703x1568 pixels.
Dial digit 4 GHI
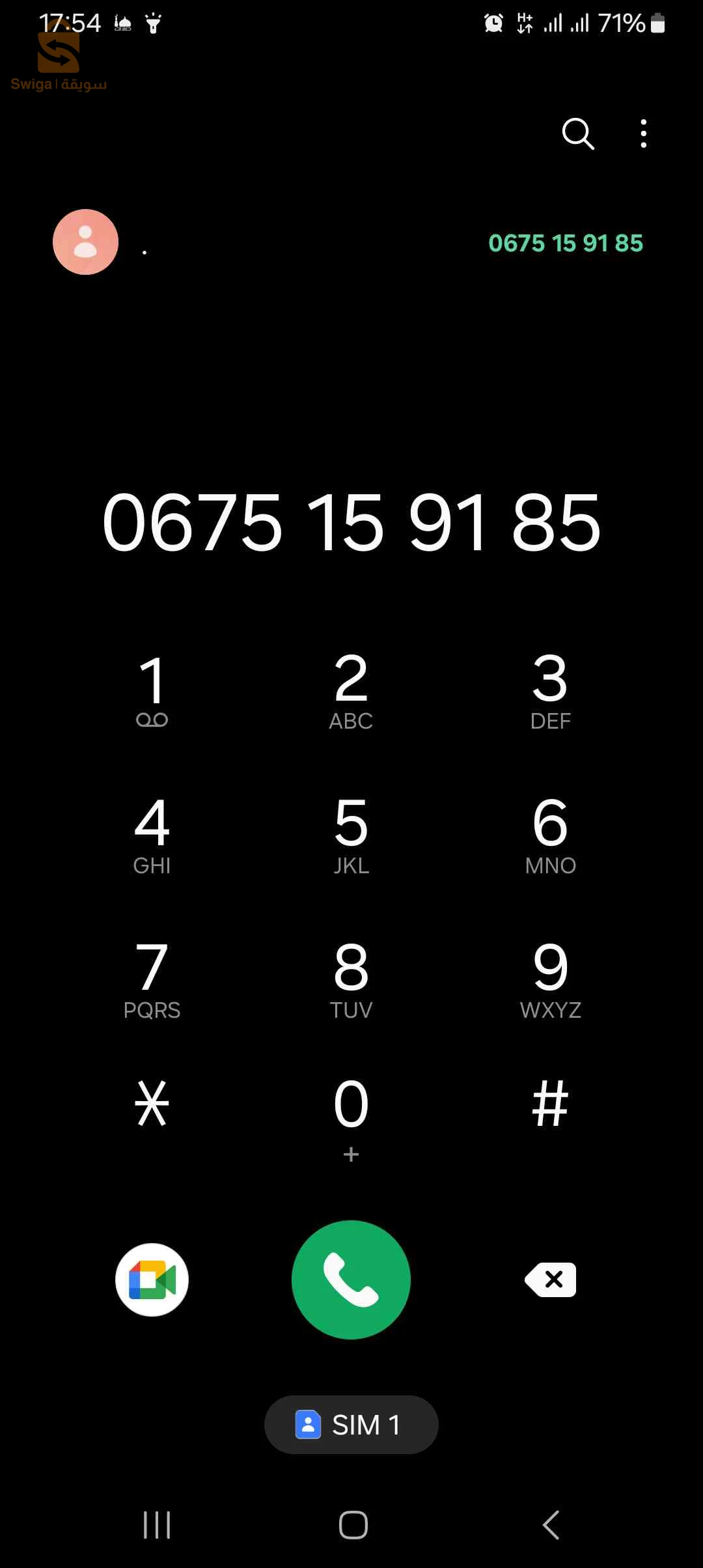point(152,835)
